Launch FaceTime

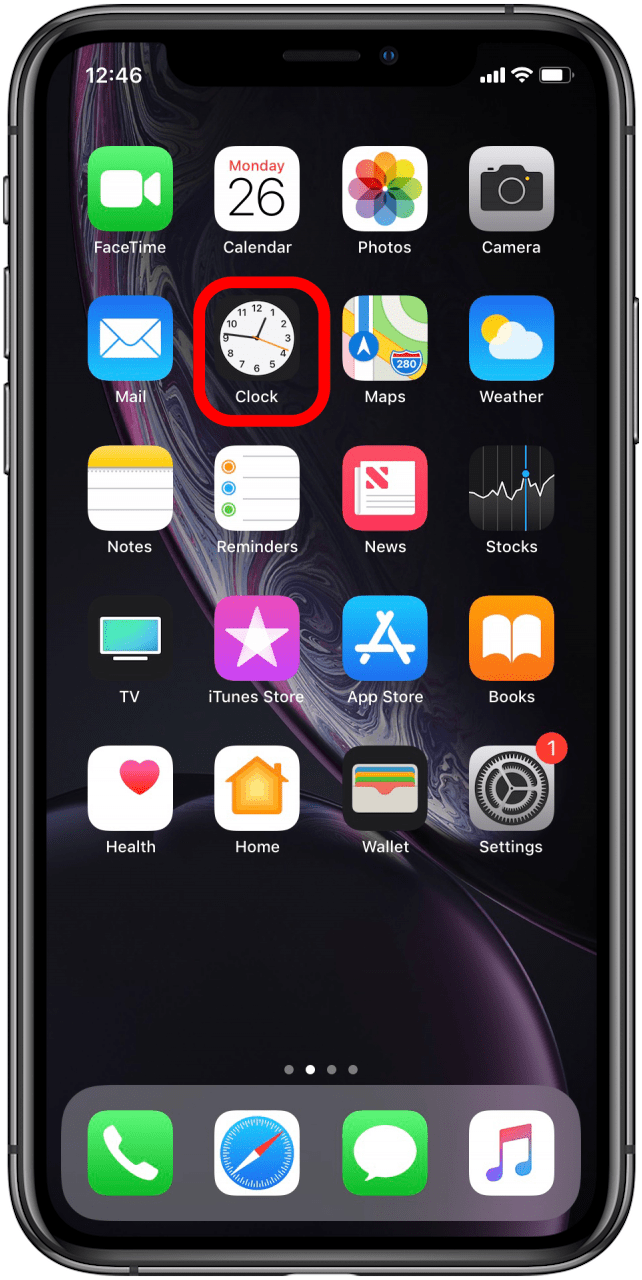pyautogui.click(x=130, y=189)
